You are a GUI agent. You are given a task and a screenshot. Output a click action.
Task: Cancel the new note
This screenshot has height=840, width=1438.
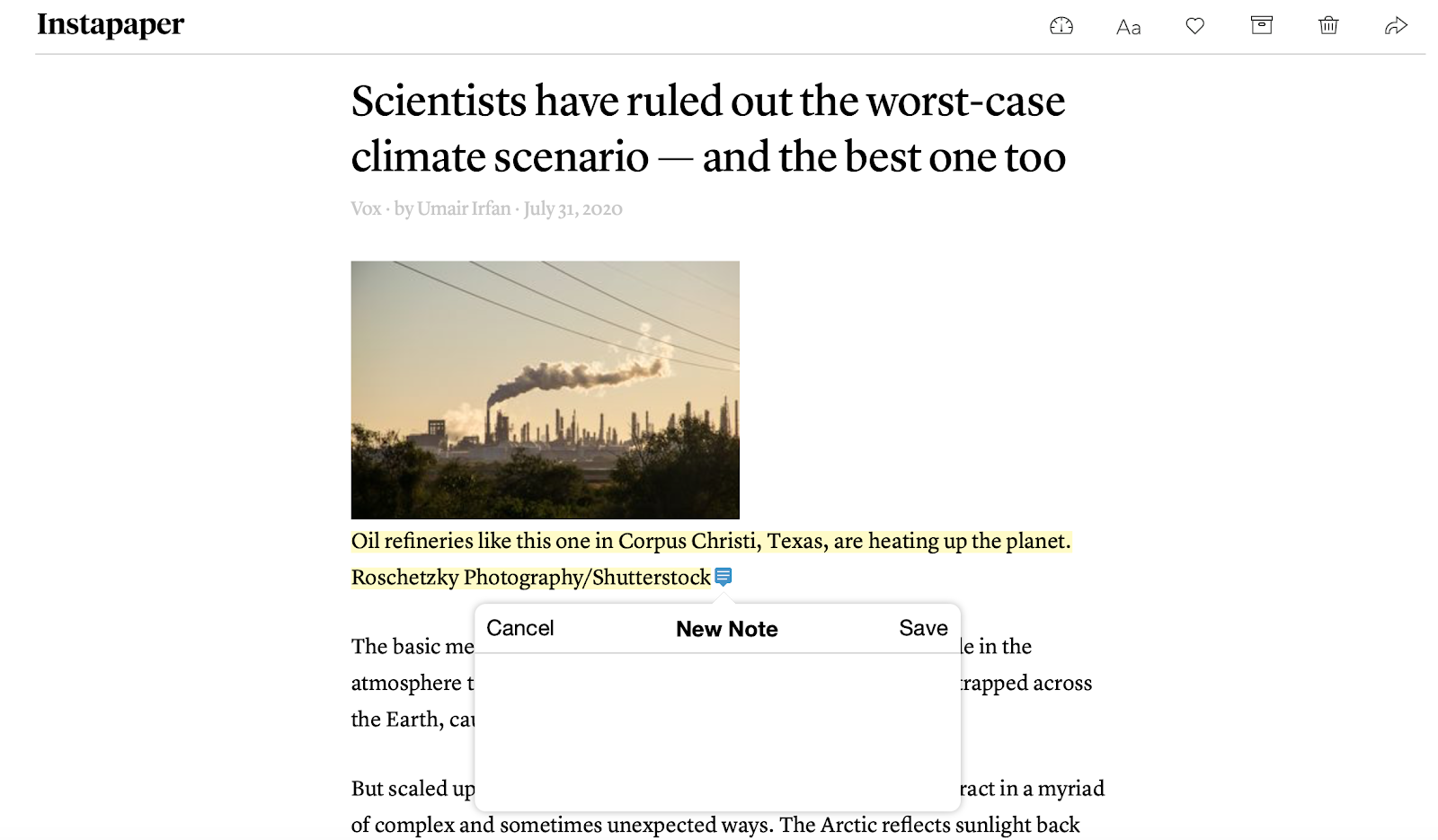(519, 628)
